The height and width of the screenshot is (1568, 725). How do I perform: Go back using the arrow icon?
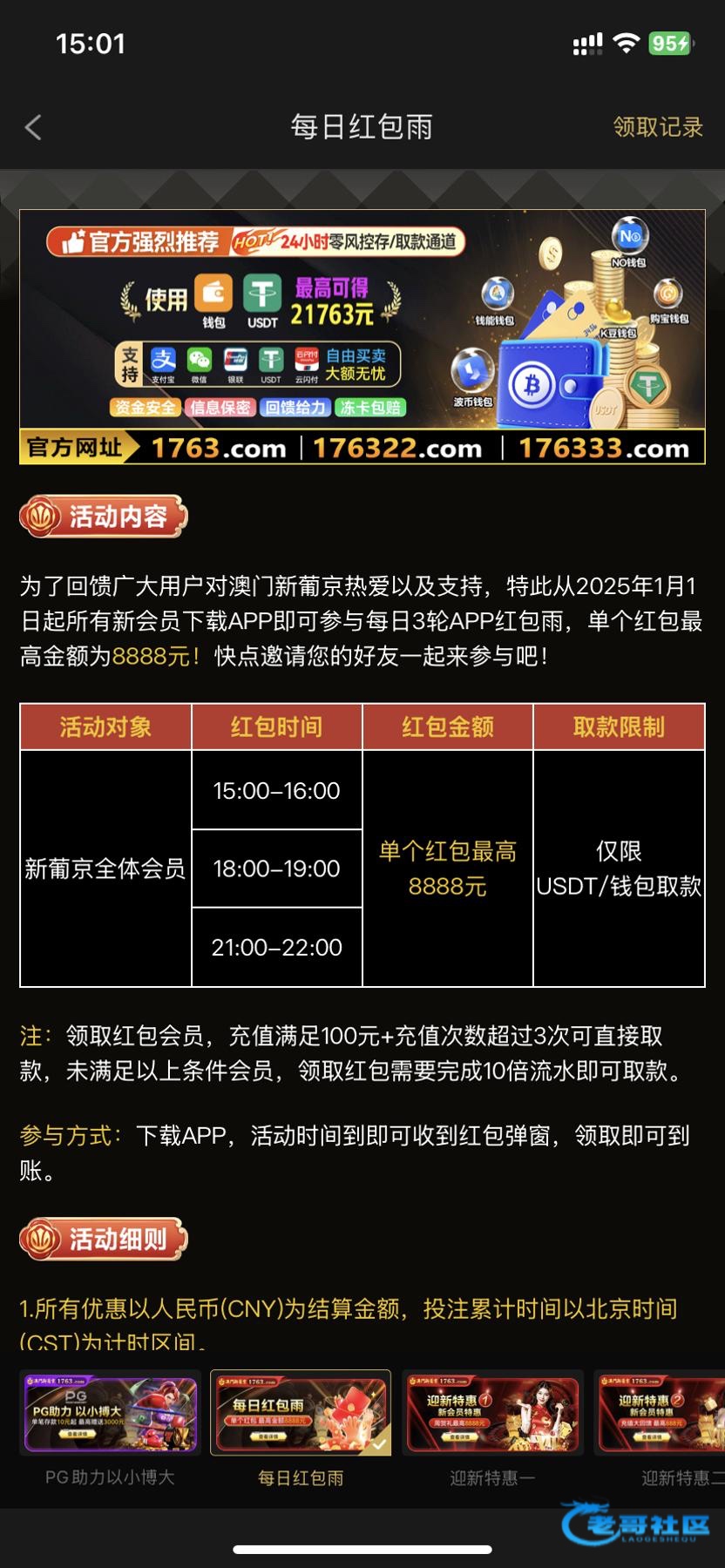33,127
